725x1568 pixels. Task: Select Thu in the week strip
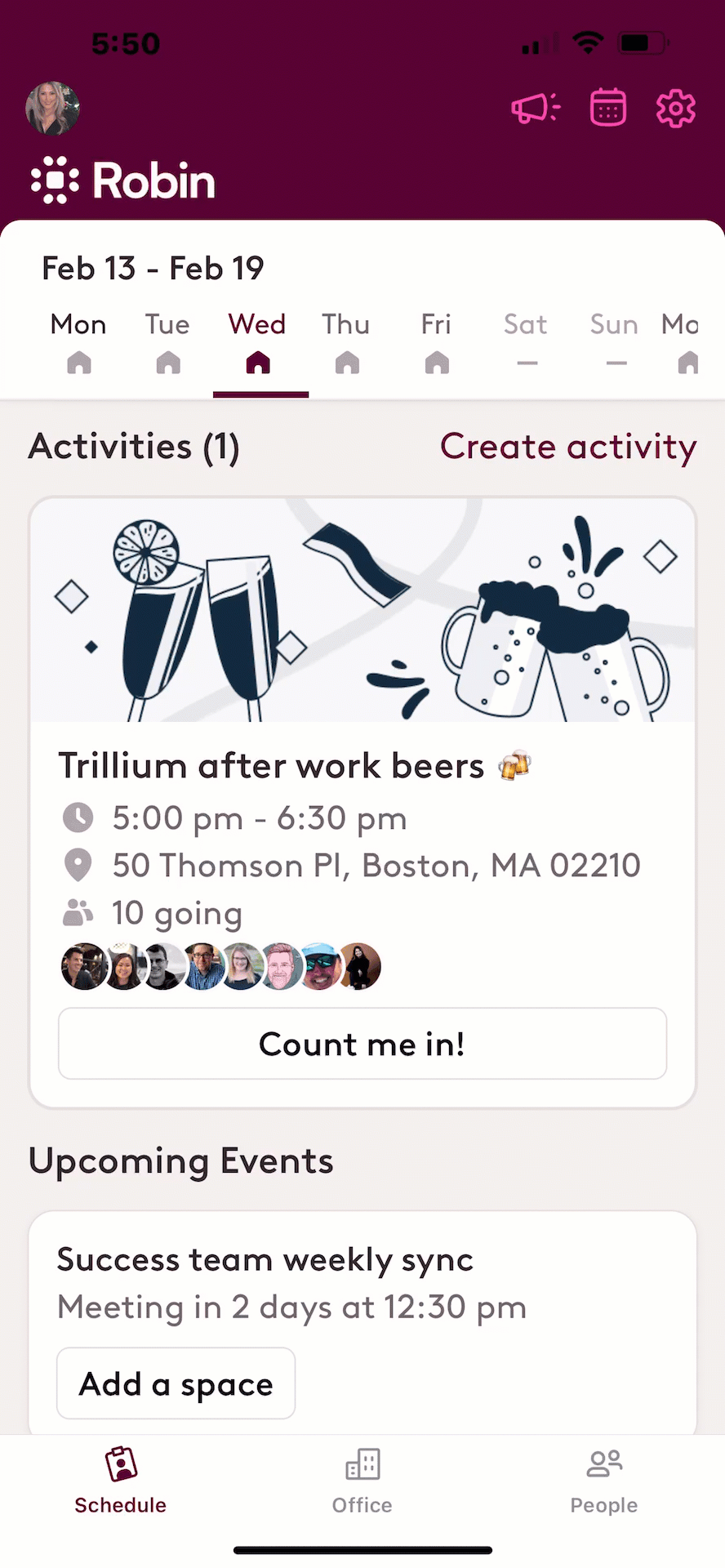346,343
